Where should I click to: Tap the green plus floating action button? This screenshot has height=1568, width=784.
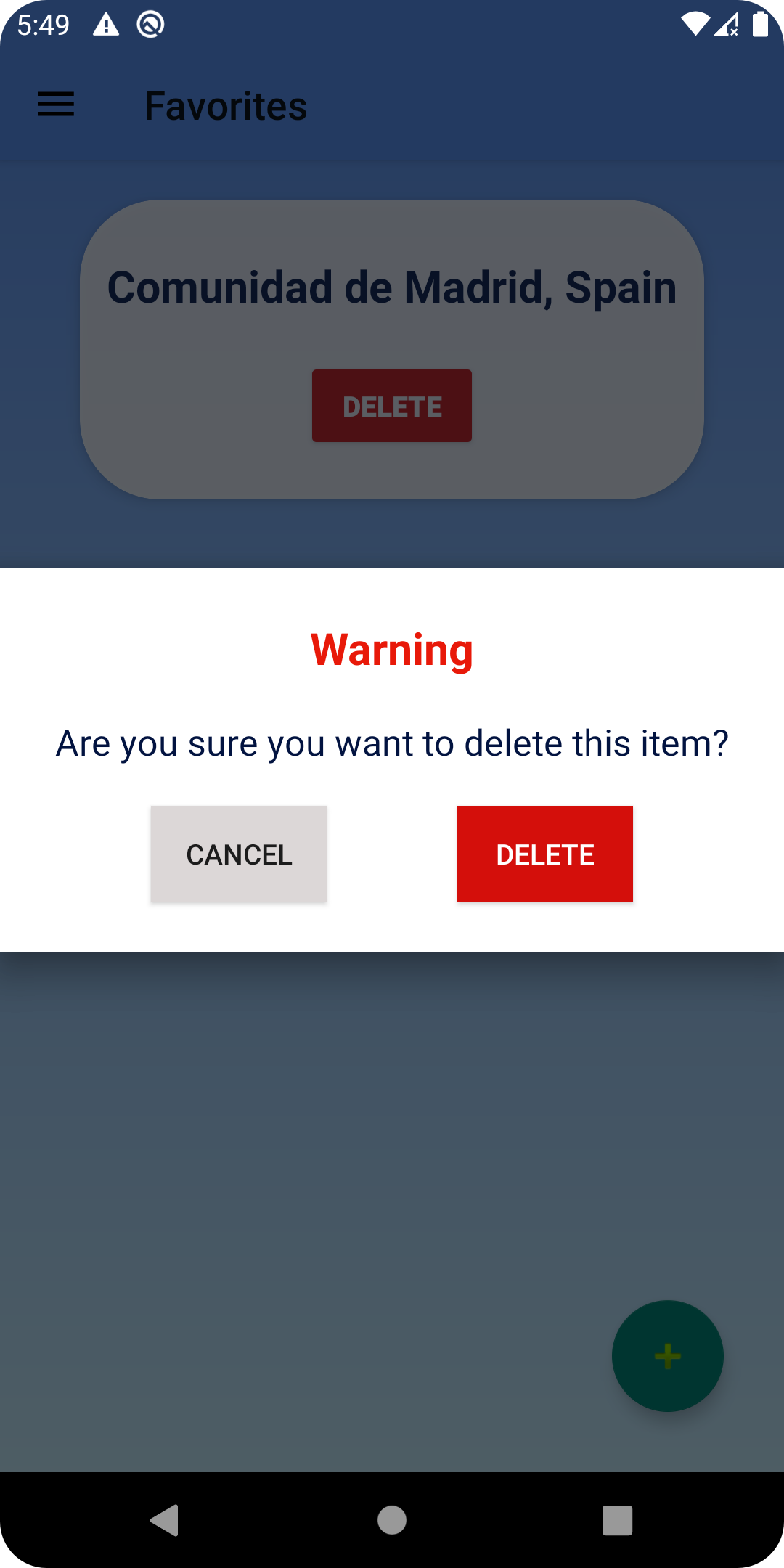667,1355
